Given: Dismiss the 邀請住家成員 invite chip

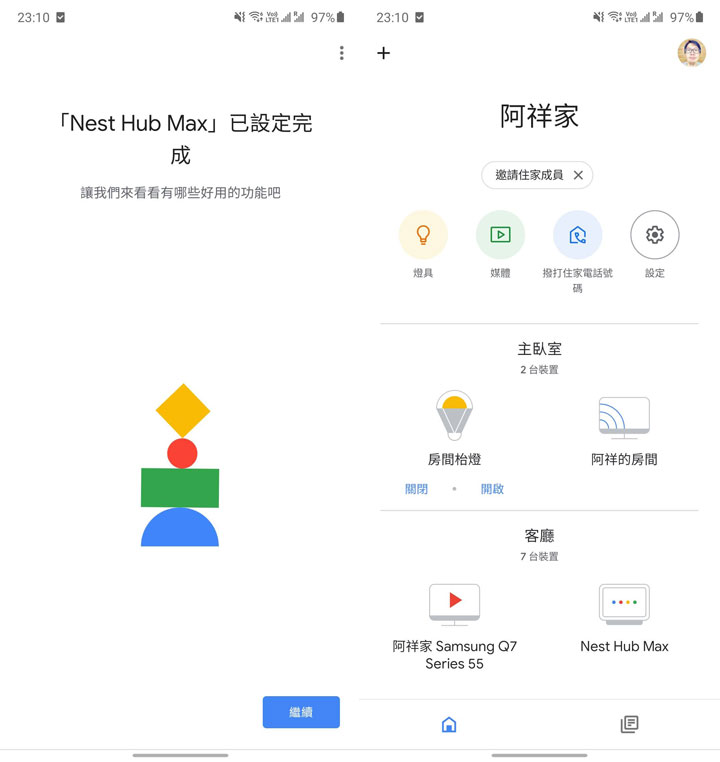Looking at the screenshot, I should click(x=578, y=175).
